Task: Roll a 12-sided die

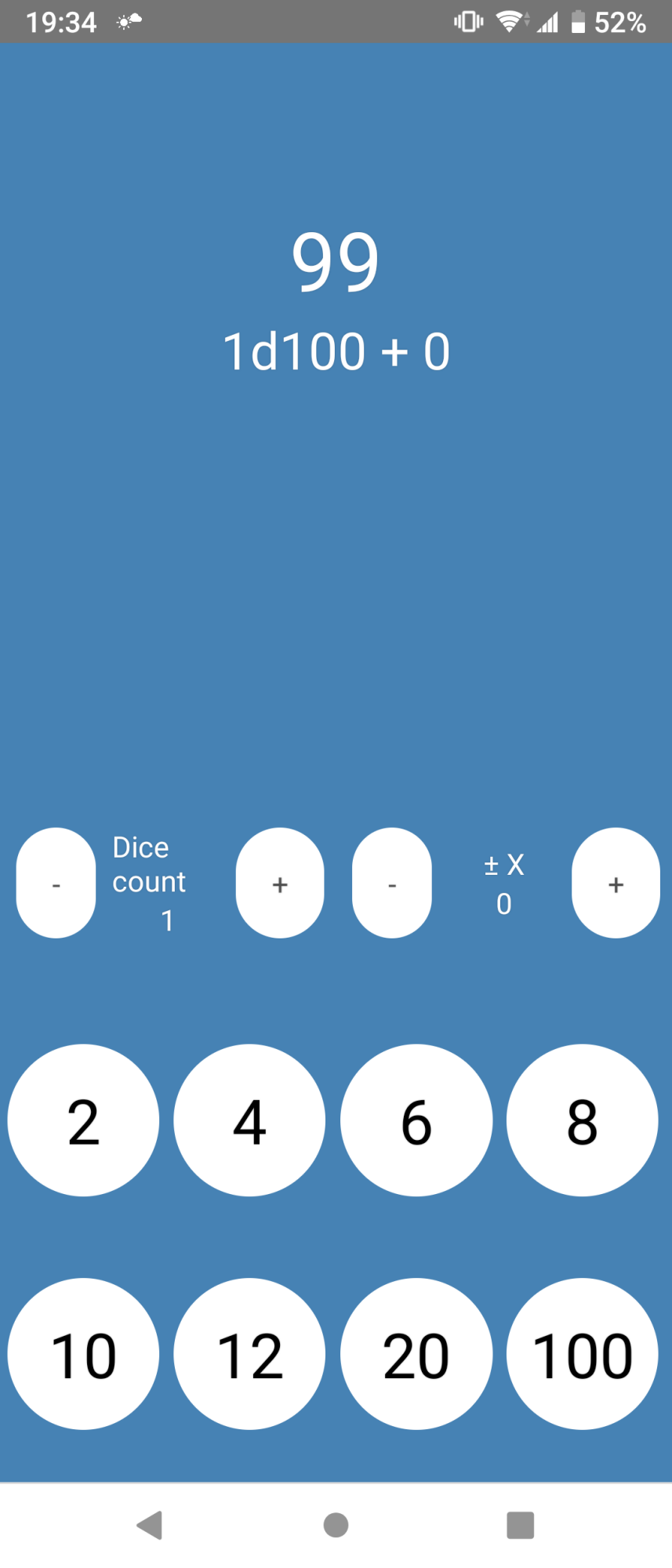Action: coord(249,1354)
